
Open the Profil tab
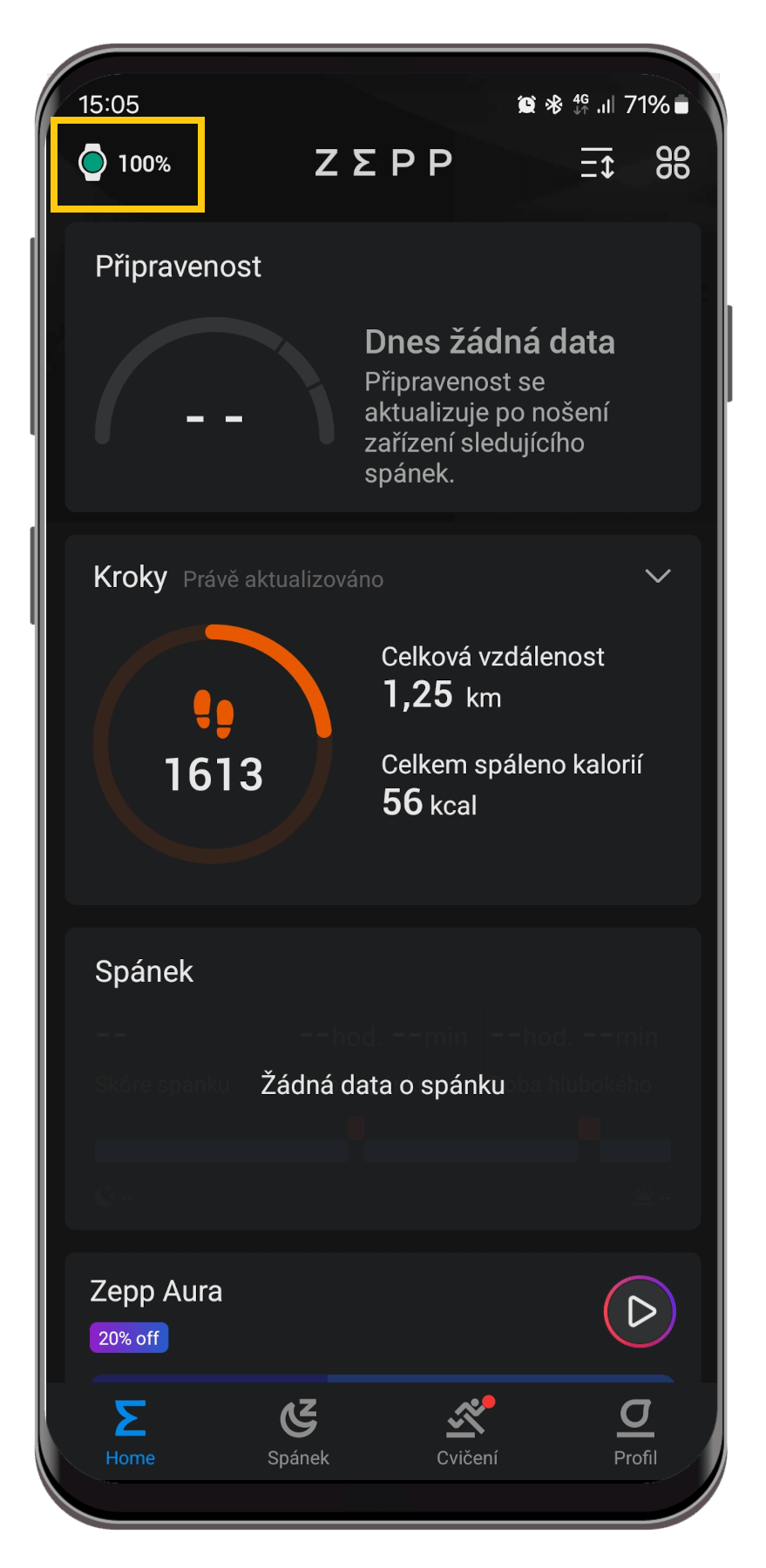[x=635, y=1433]
